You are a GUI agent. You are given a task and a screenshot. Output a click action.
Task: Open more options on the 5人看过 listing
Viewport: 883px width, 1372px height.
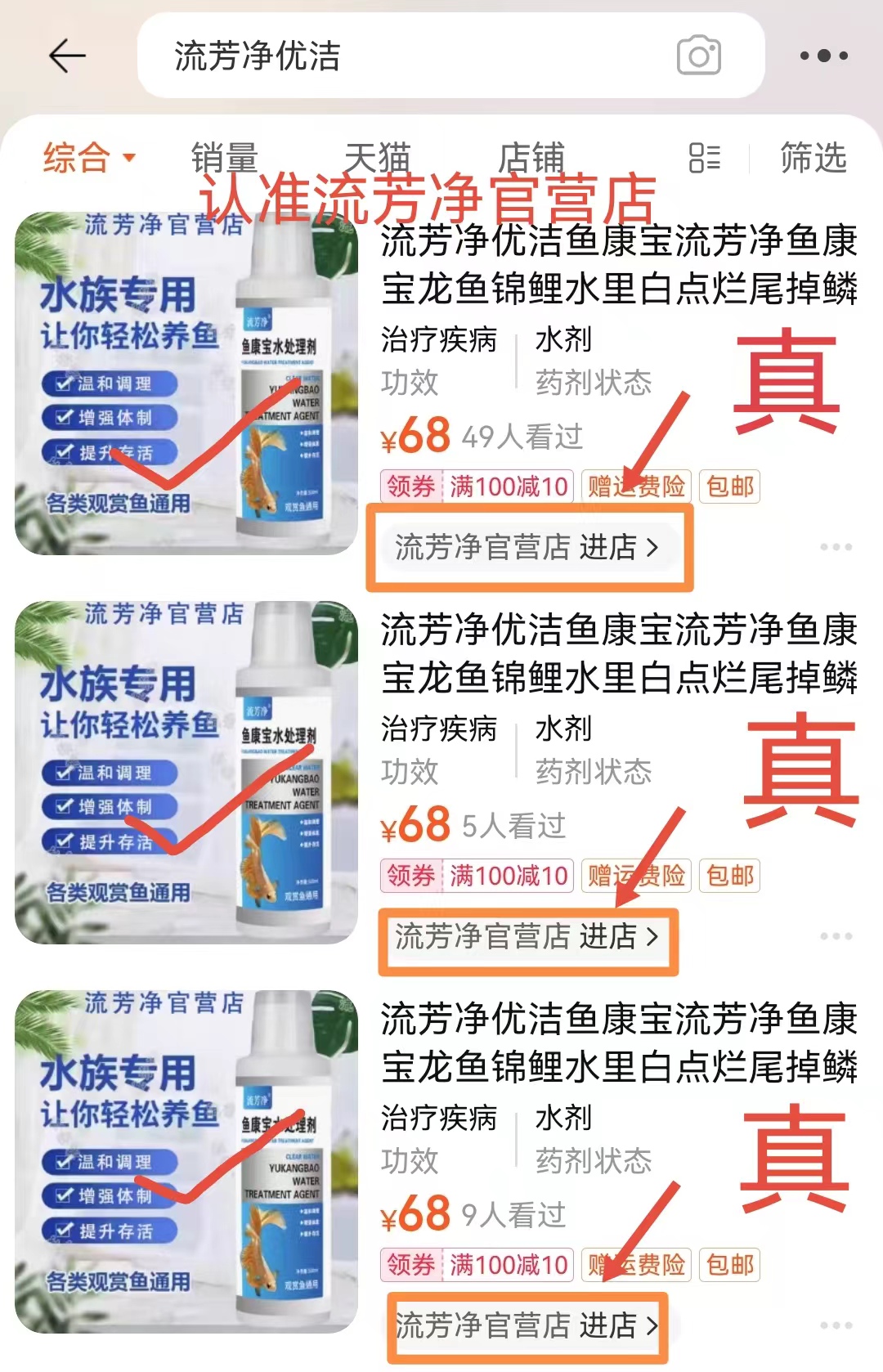(x=836, y=936)
